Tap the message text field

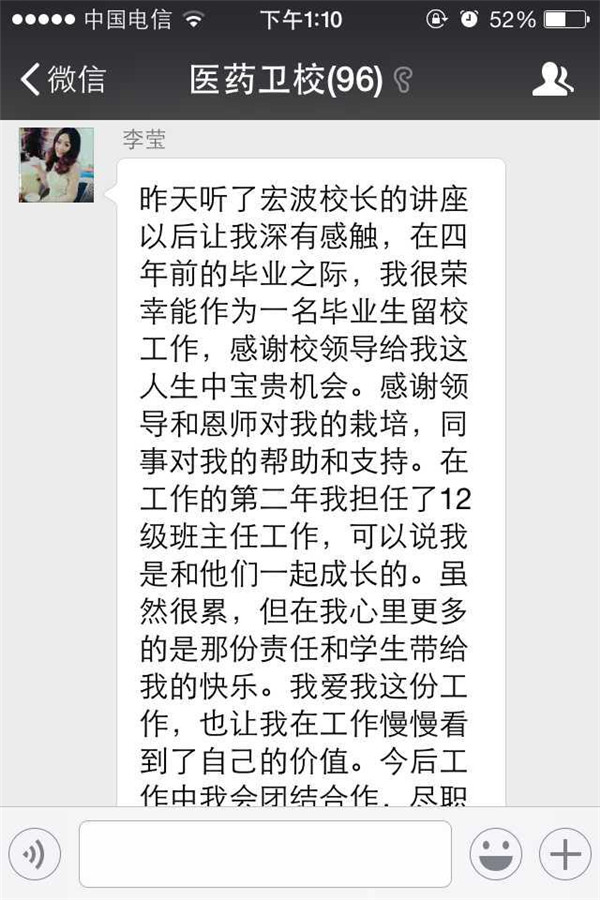pyautogui.click(x=265, y=854)
